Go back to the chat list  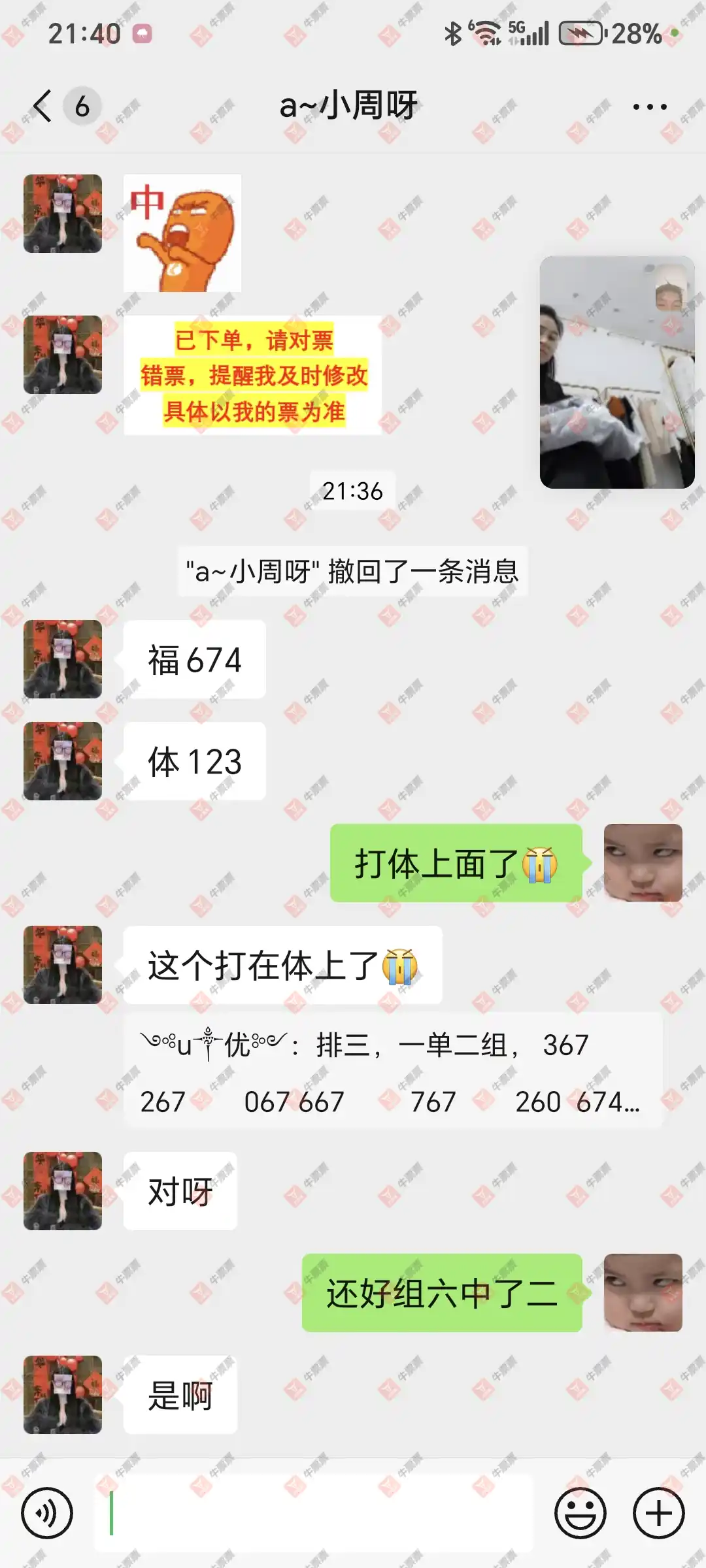(43, 106)
